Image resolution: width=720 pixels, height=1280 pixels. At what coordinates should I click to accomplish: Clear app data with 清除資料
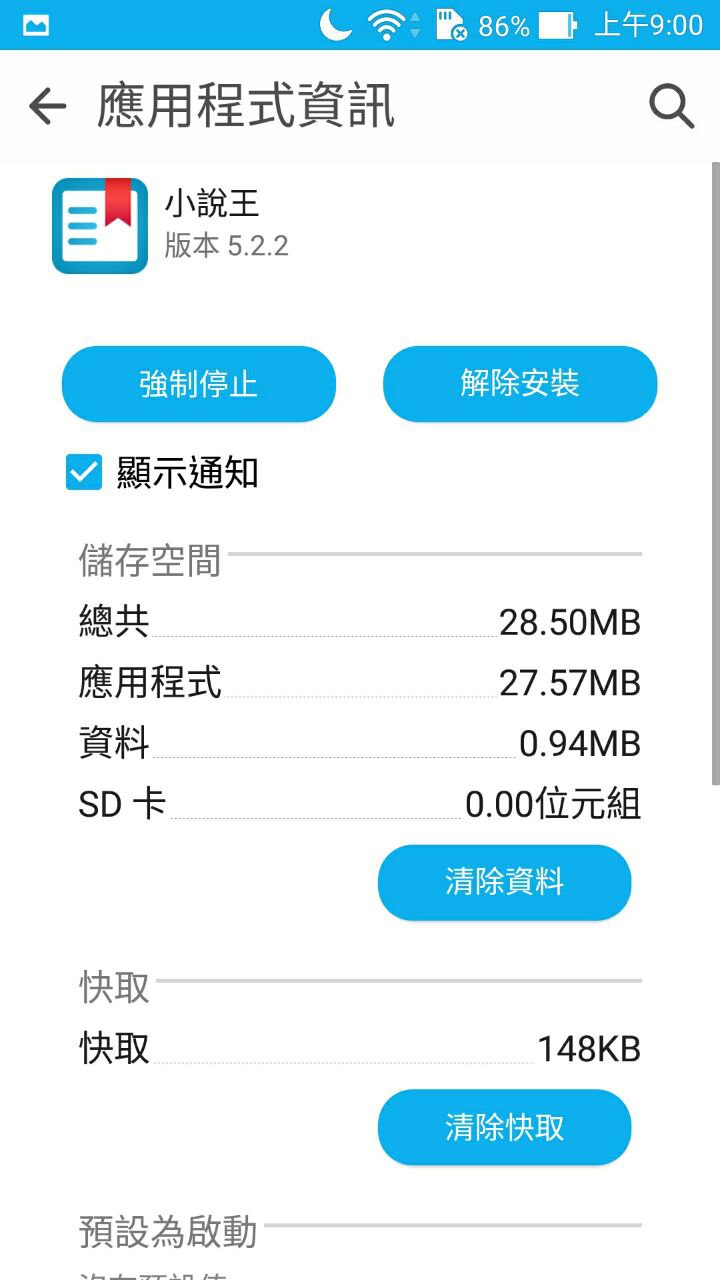point(504,882)
